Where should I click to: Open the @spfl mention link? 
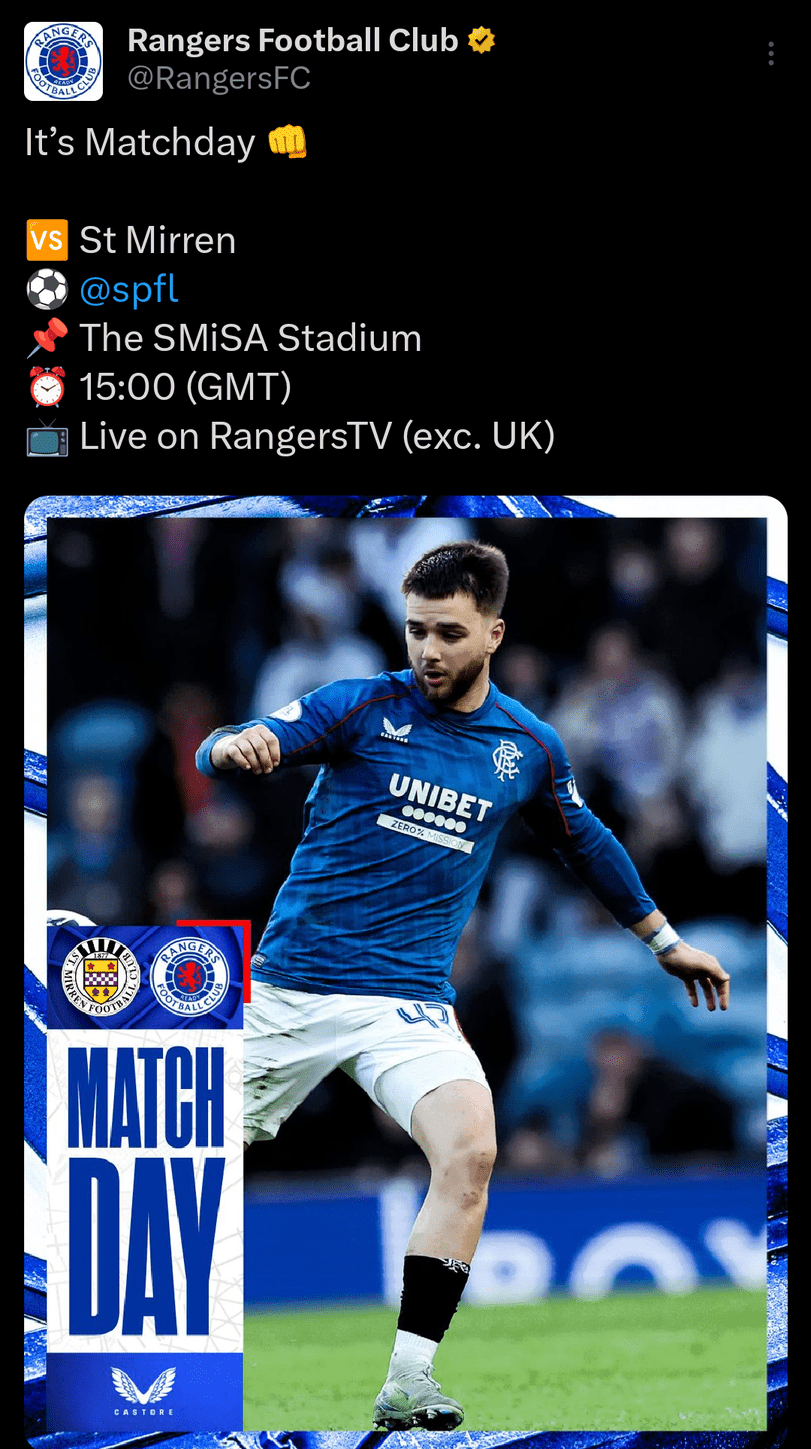click(129, 289)
